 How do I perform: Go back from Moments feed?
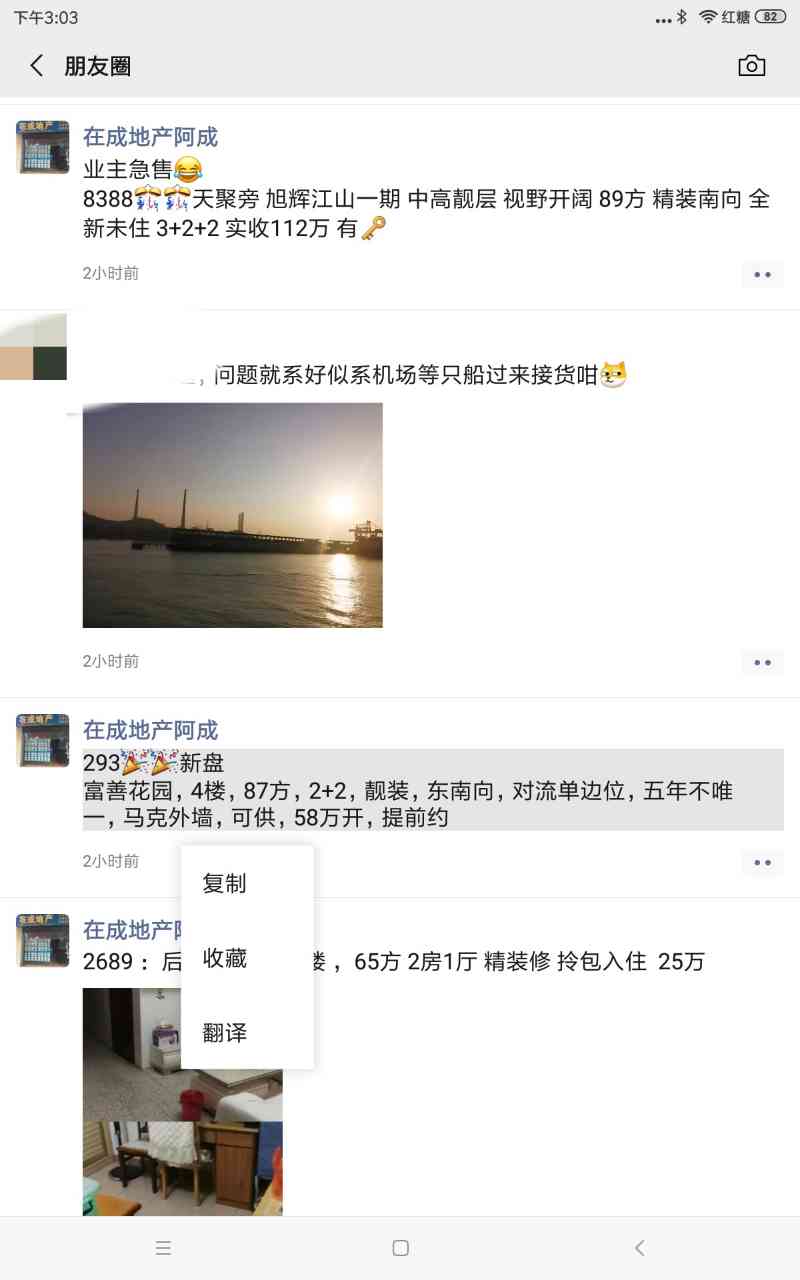coord(37,66)
